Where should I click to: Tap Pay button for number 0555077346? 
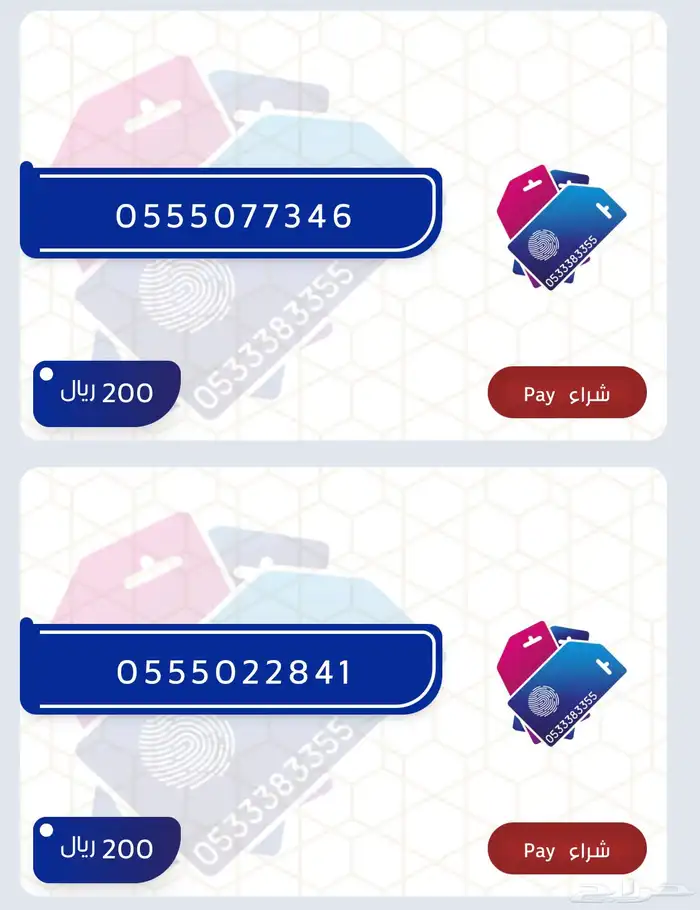[x=567, y=393]
